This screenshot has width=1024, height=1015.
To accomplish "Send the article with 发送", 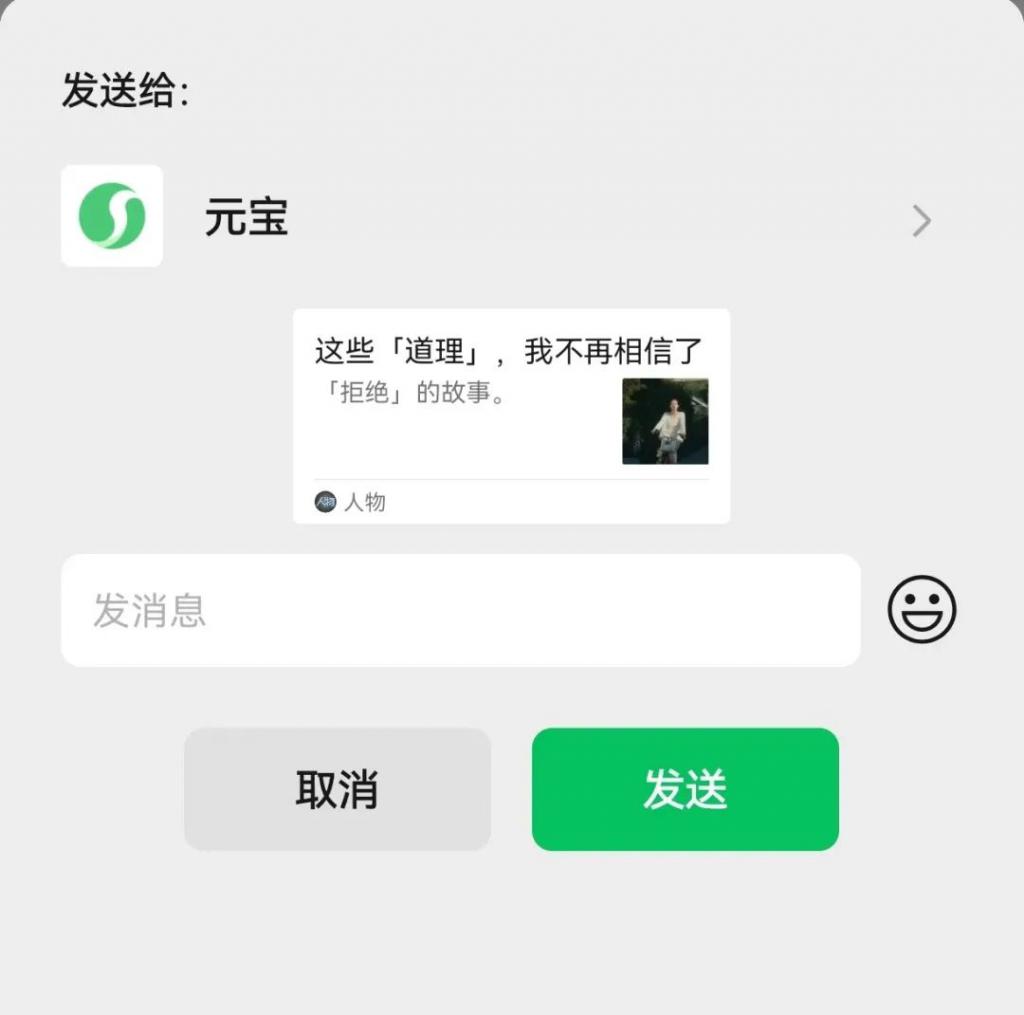I will (x=685, y=789).
